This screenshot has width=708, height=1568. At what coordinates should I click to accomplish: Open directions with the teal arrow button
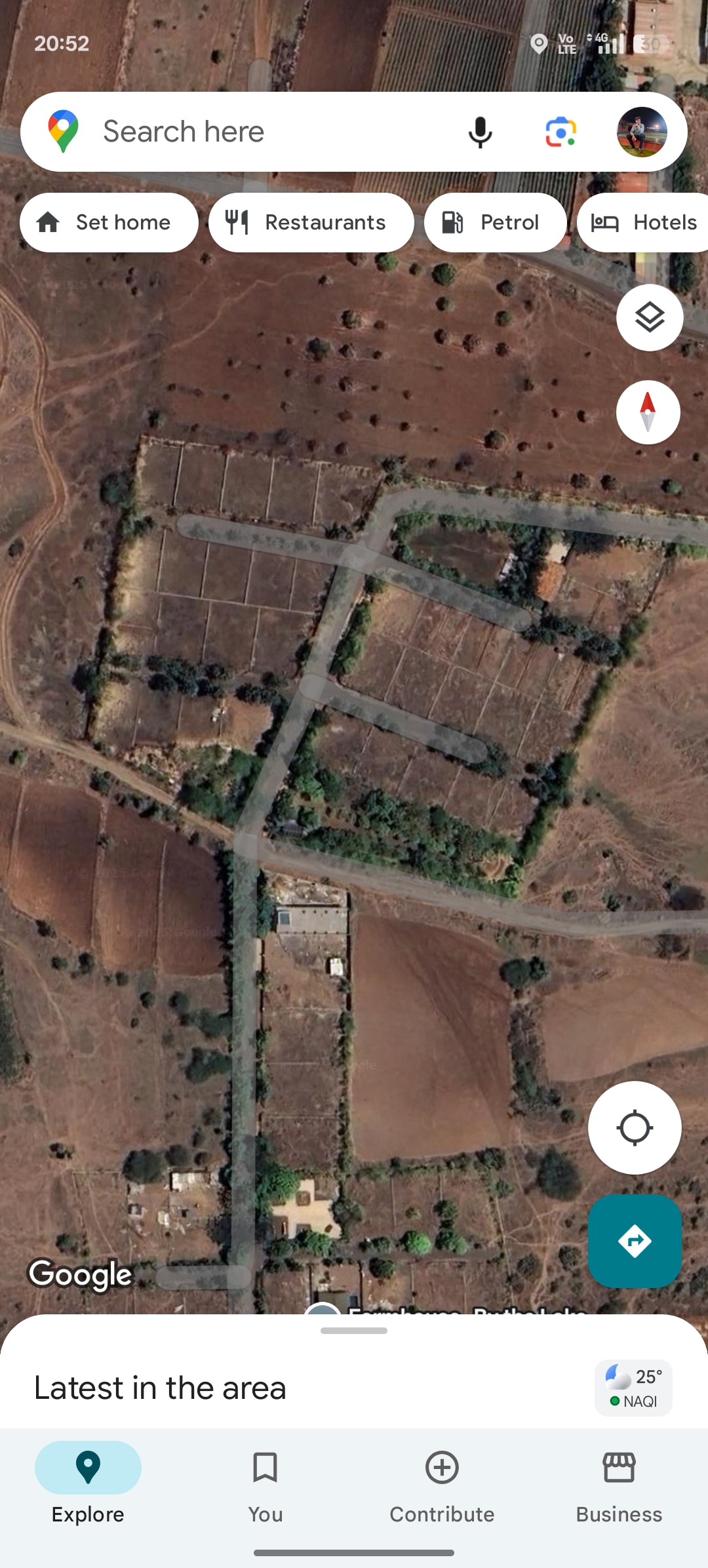[x=635, y=1241]
